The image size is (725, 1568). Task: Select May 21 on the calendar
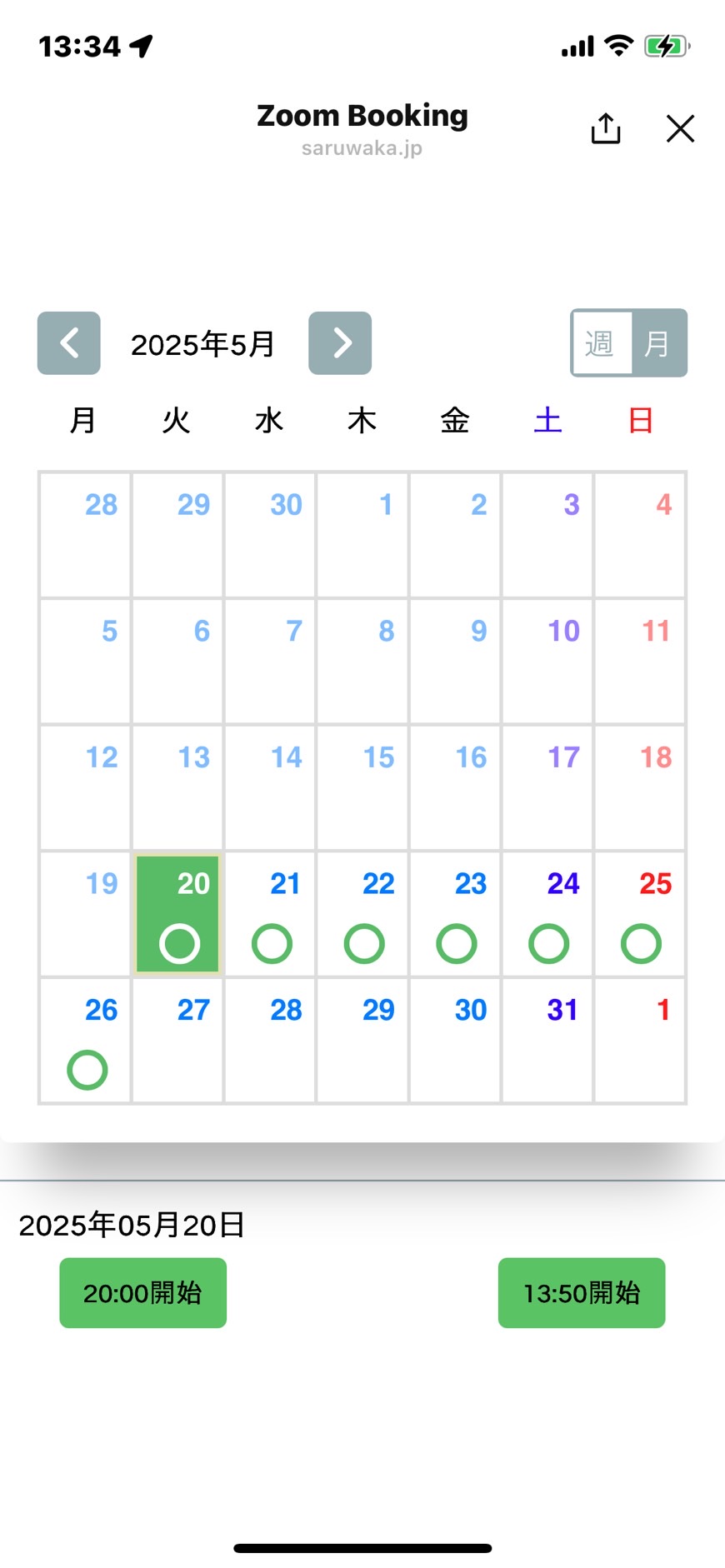270,914
